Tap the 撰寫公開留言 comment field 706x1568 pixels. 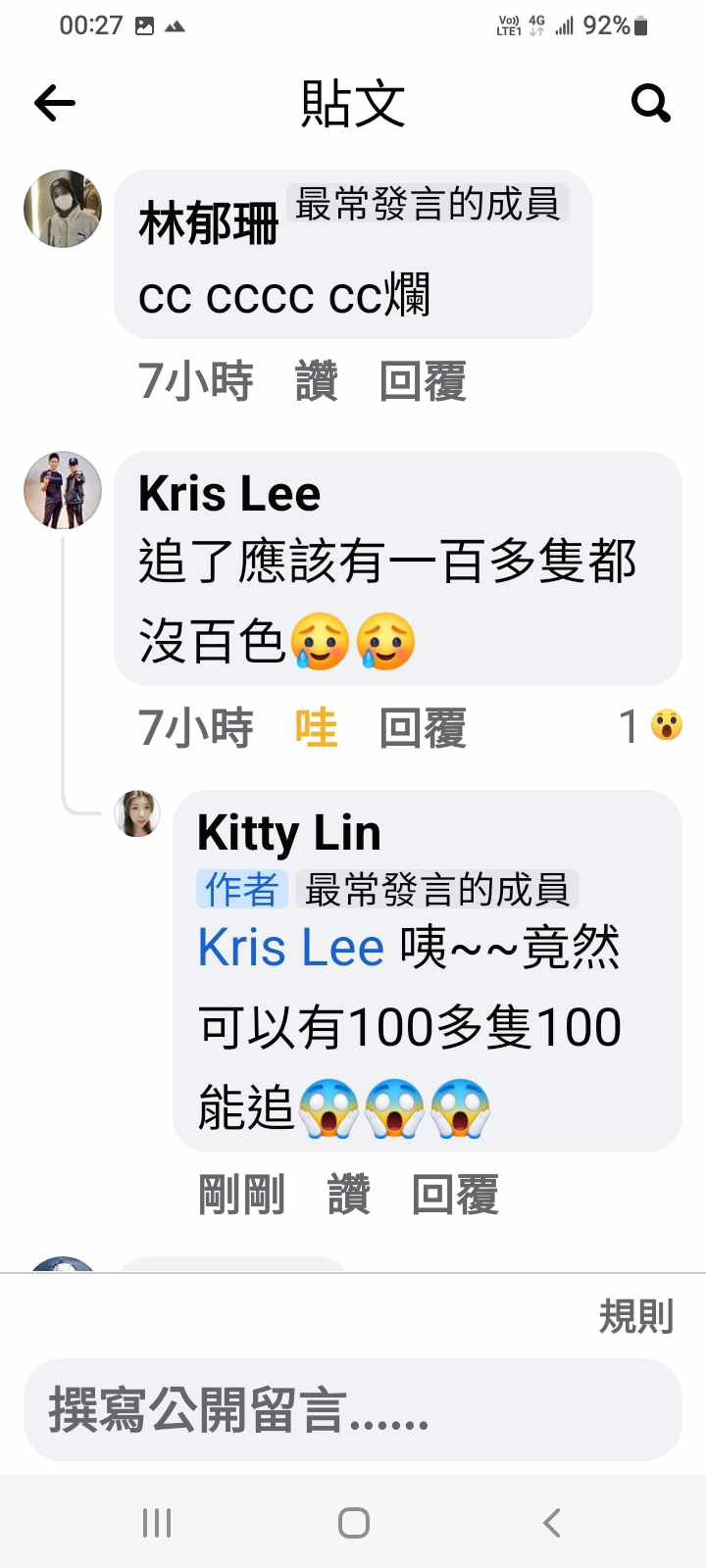click(353, 1410)
